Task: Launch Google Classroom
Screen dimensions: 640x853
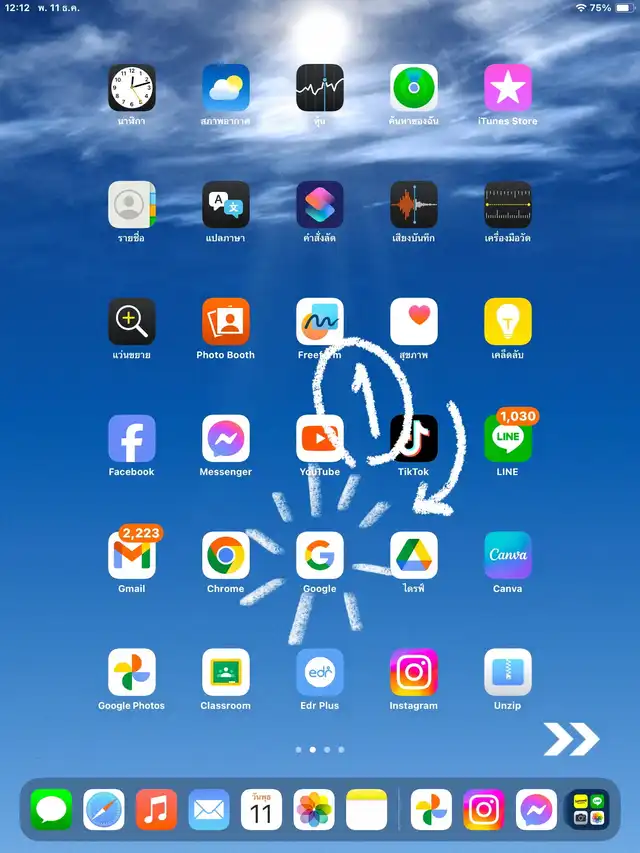Action: pos(226,672)
